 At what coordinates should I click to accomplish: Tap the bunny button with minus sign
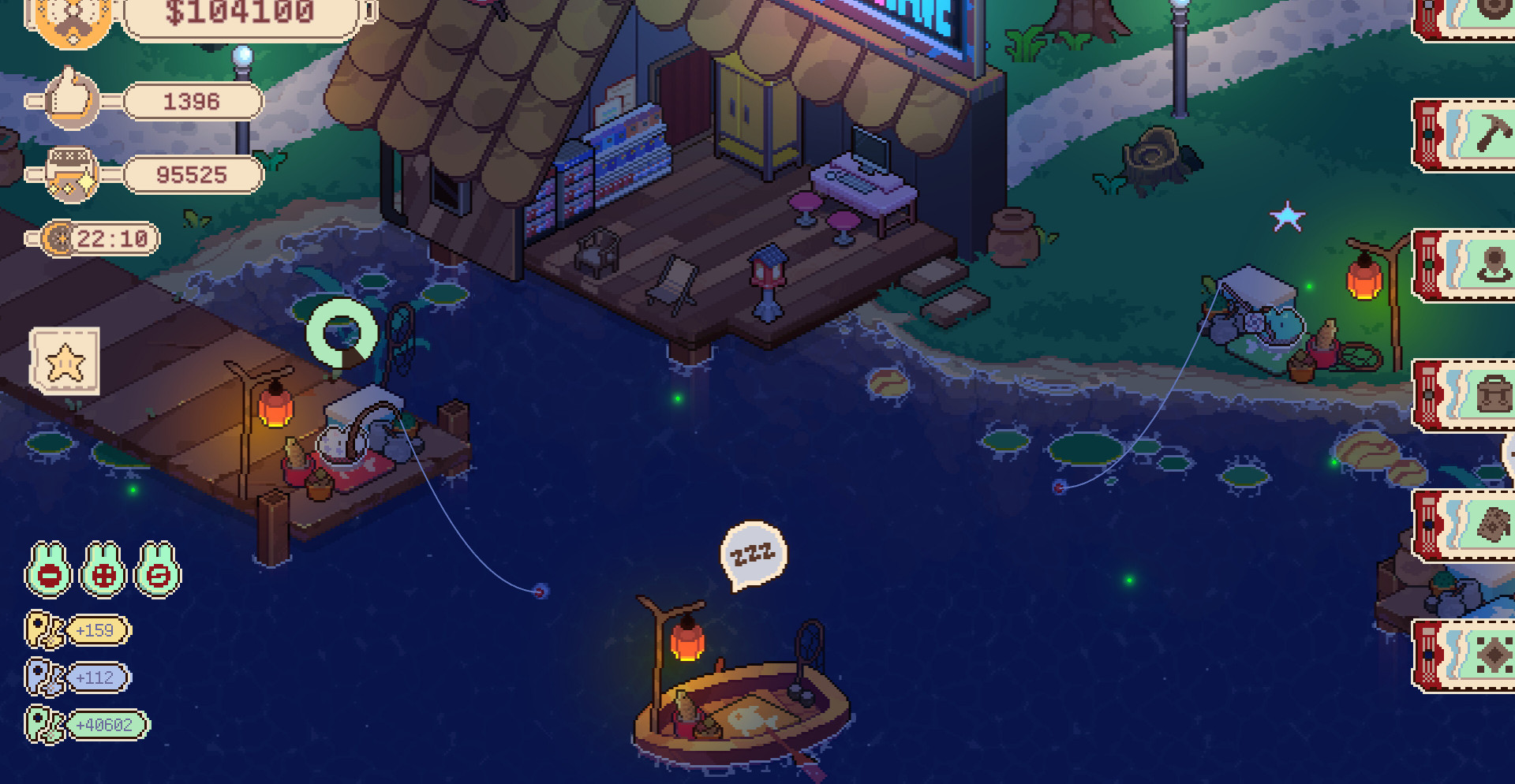pos(49,571)
